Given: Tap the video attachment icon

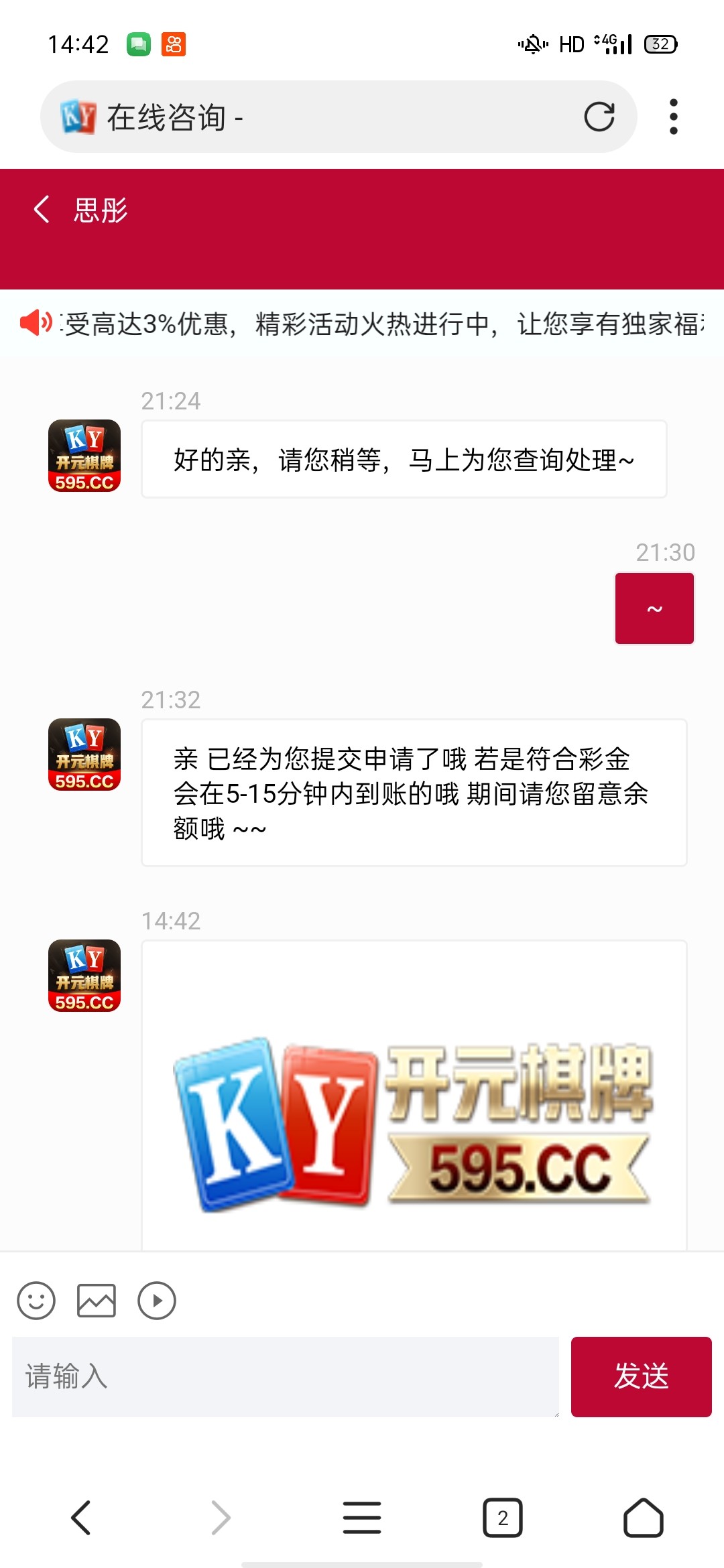Looking at the screenshot, I should 157,1301.
